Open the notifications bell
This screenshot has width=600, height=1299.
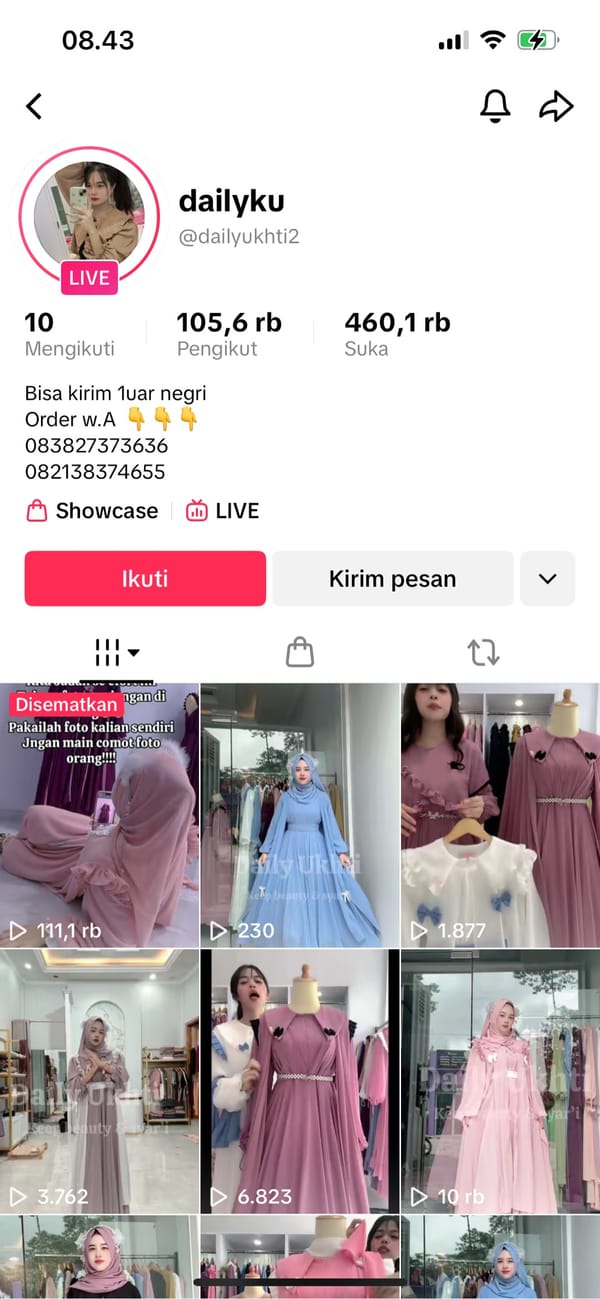pos(495,106)
